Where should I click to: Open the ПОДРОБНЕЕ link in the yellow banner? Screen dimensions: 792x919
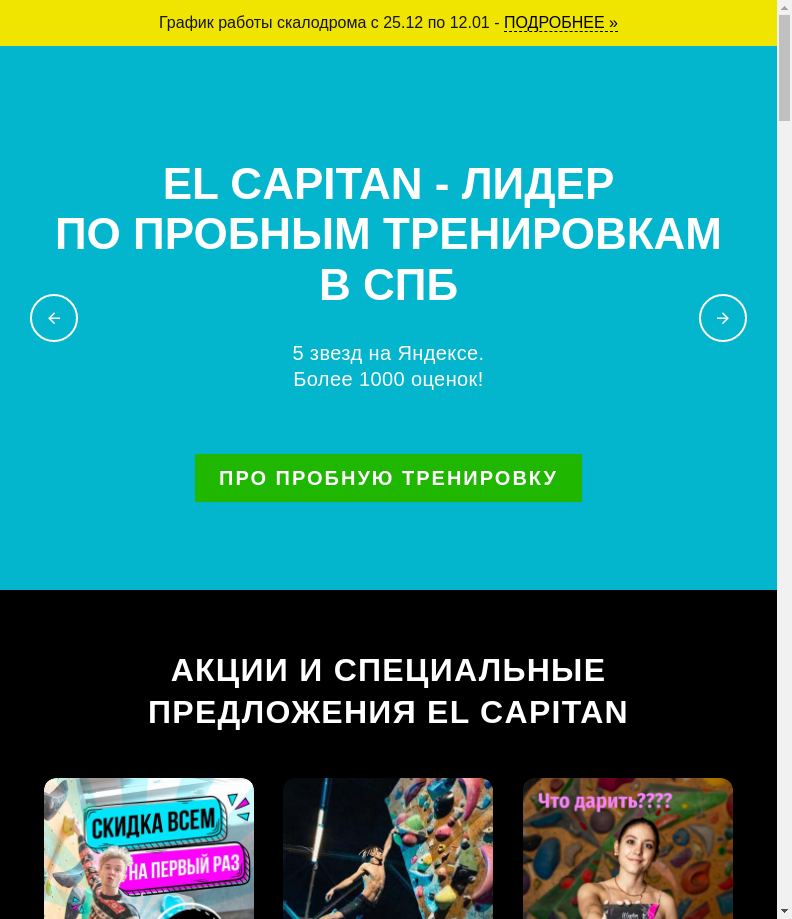point(560,23)
